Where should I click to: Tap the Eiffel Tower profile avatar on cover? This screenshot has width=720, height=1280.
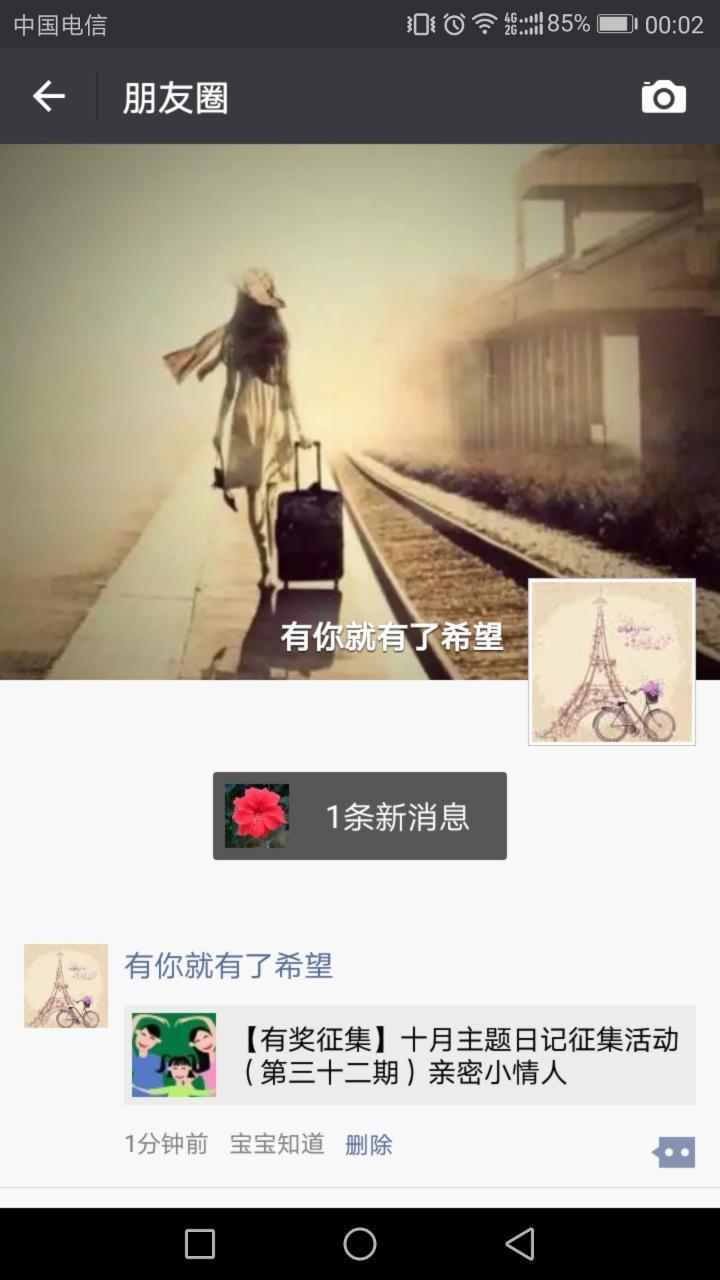tap(612, 662)
